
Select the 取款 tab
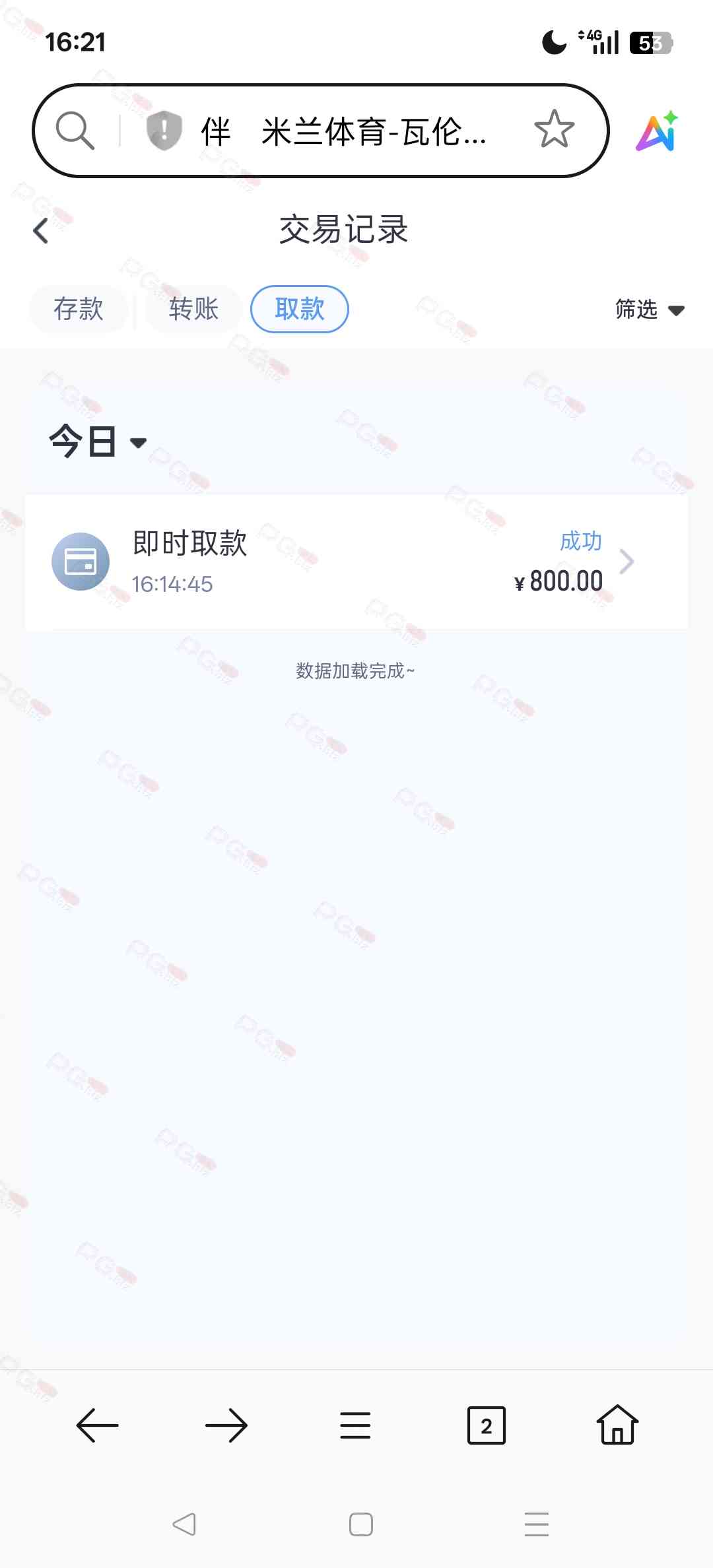point(300,309)
